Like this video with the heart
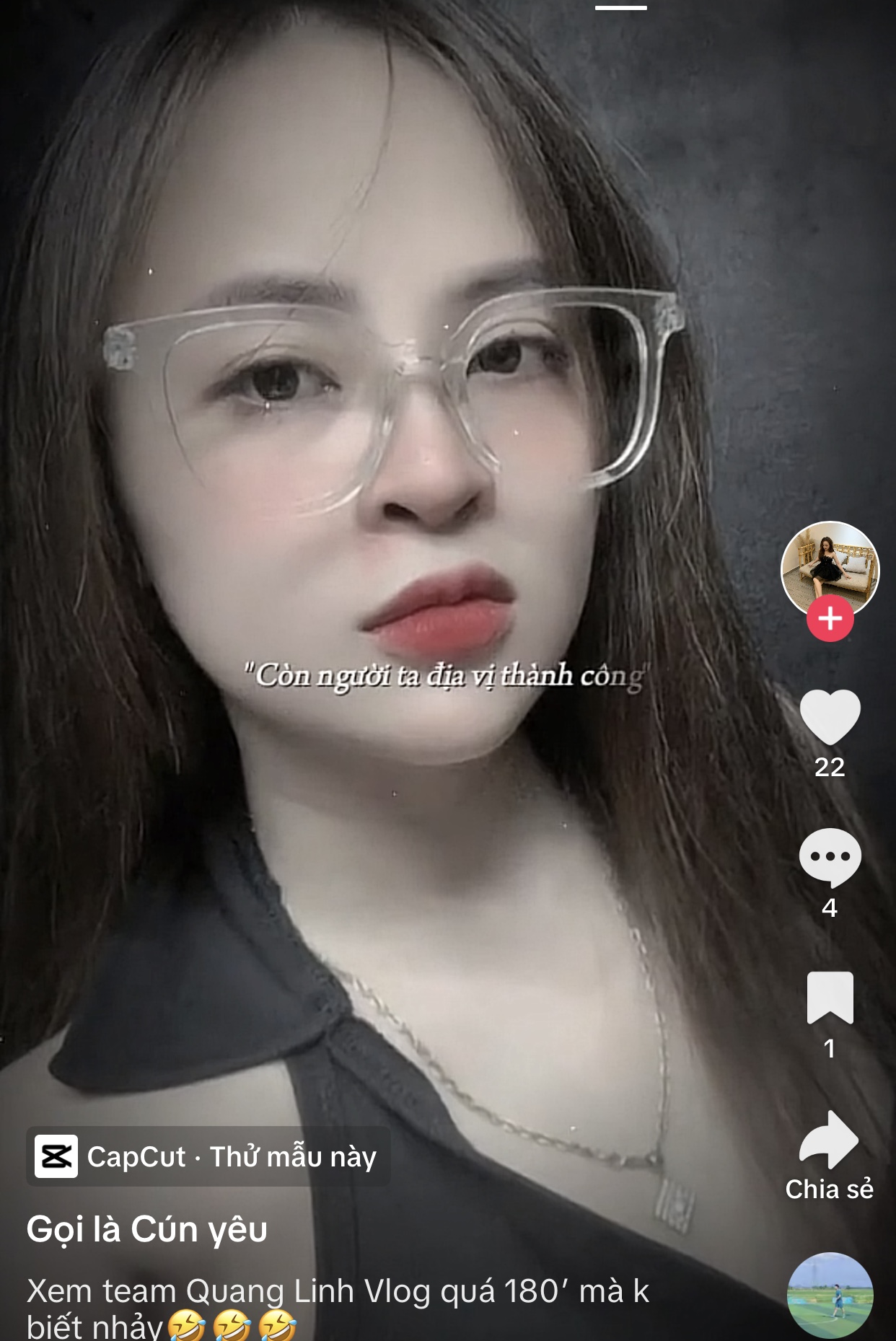 (830, 716)
